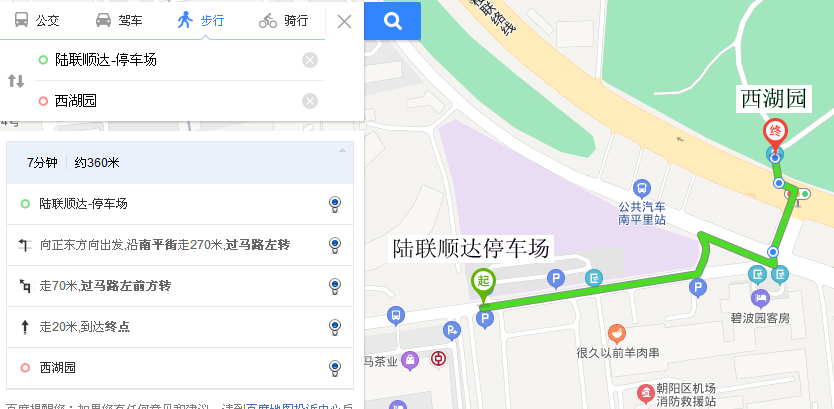
Task: Close the route planning panel
Action: click(344, 21)
